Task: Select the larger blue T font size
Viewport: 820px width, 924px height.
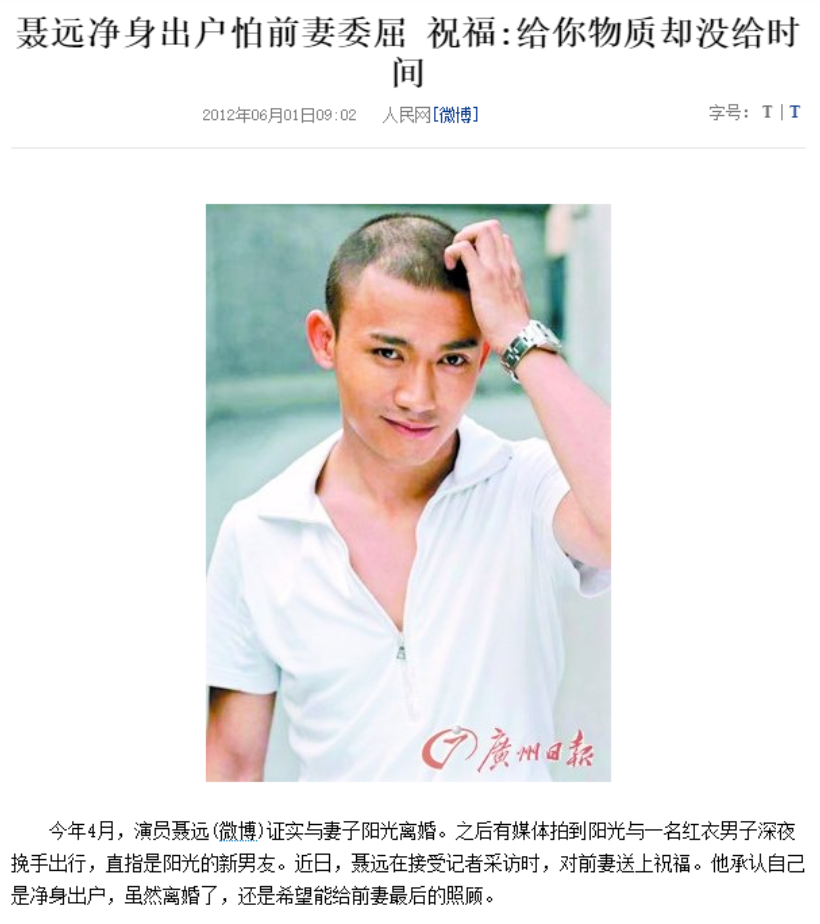Action: 794,112
